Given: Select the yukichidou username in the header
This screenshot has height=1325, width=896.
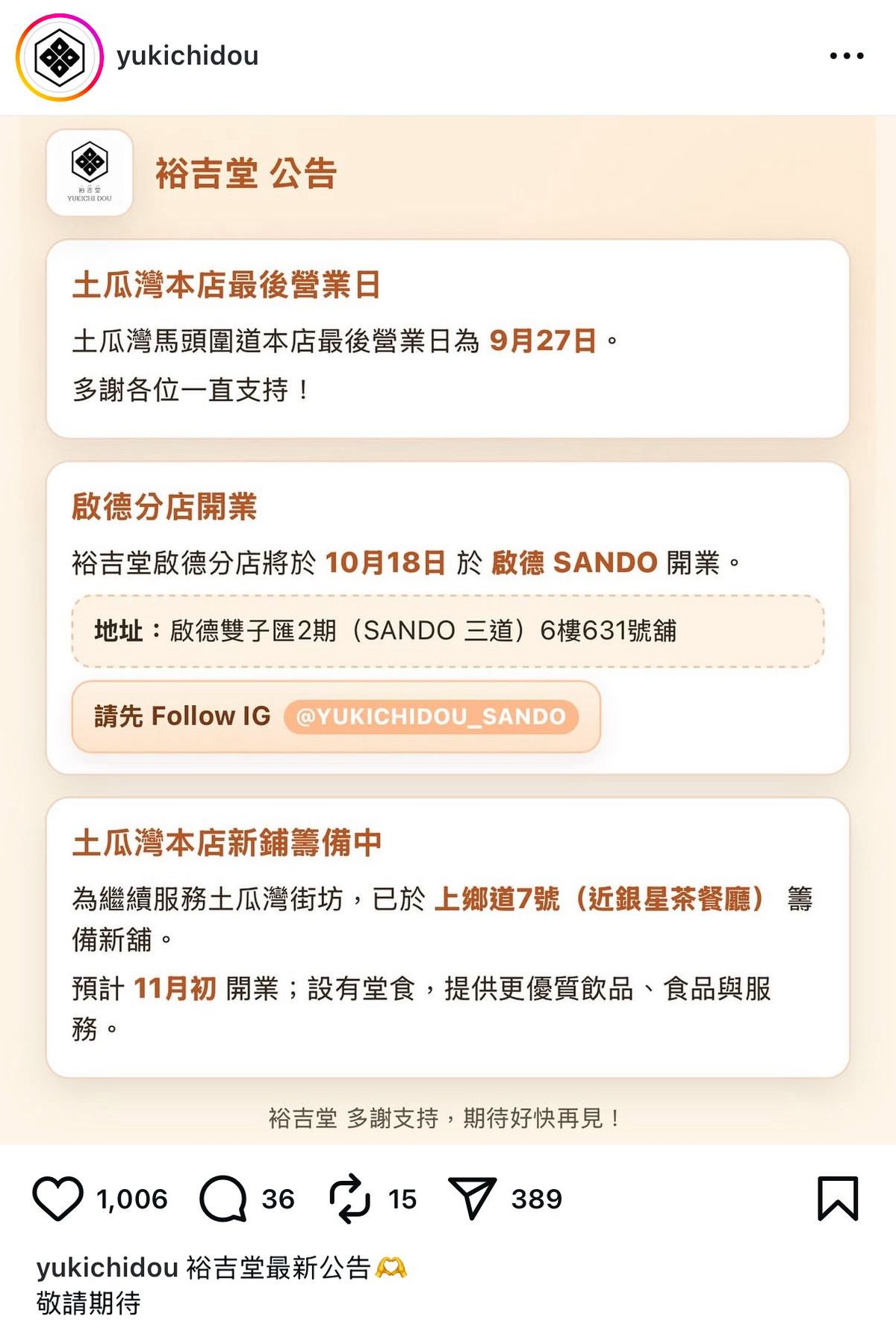Looking at the screenshot, I should [188, 55].
